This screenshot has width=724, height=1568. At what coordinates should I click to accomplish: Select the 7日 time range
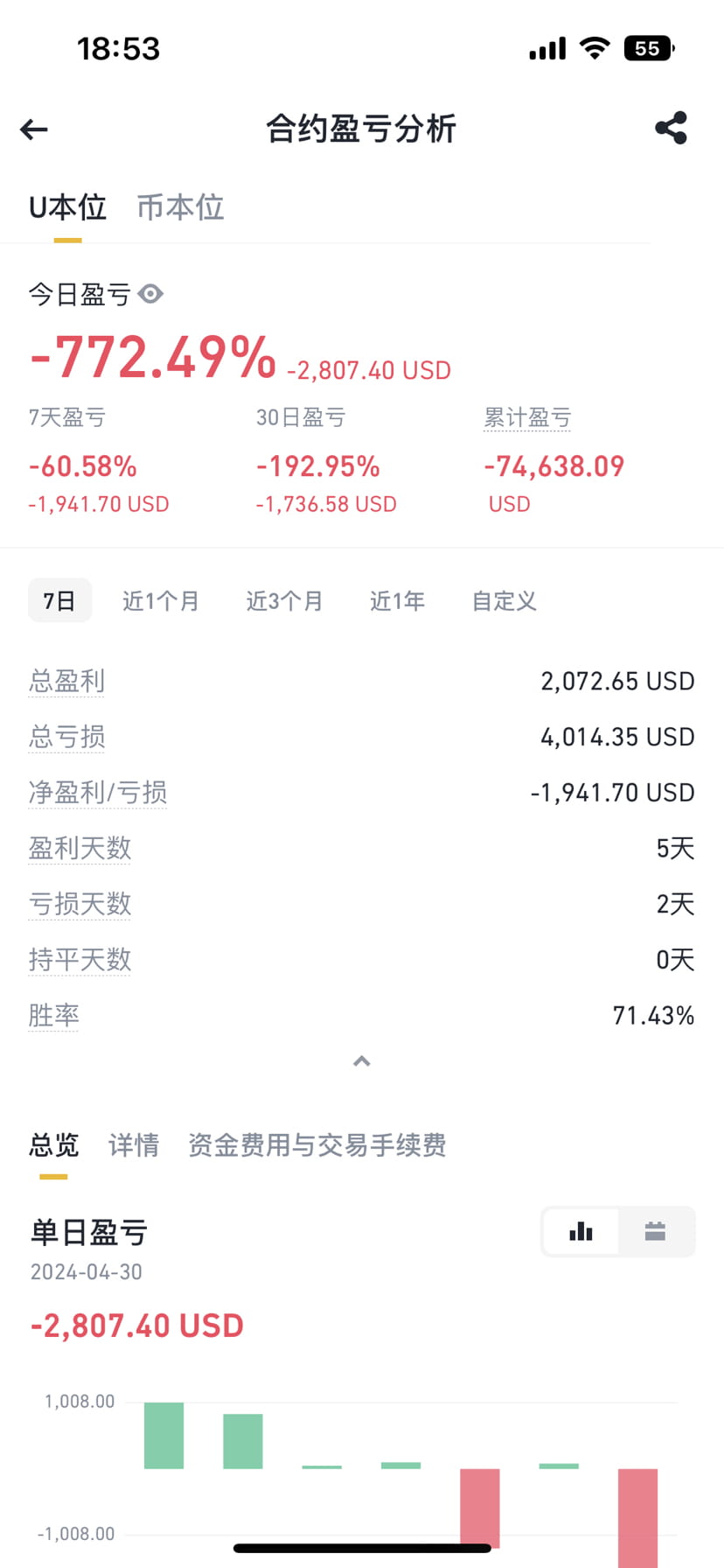pyautogui.click(x=59, y=600)
